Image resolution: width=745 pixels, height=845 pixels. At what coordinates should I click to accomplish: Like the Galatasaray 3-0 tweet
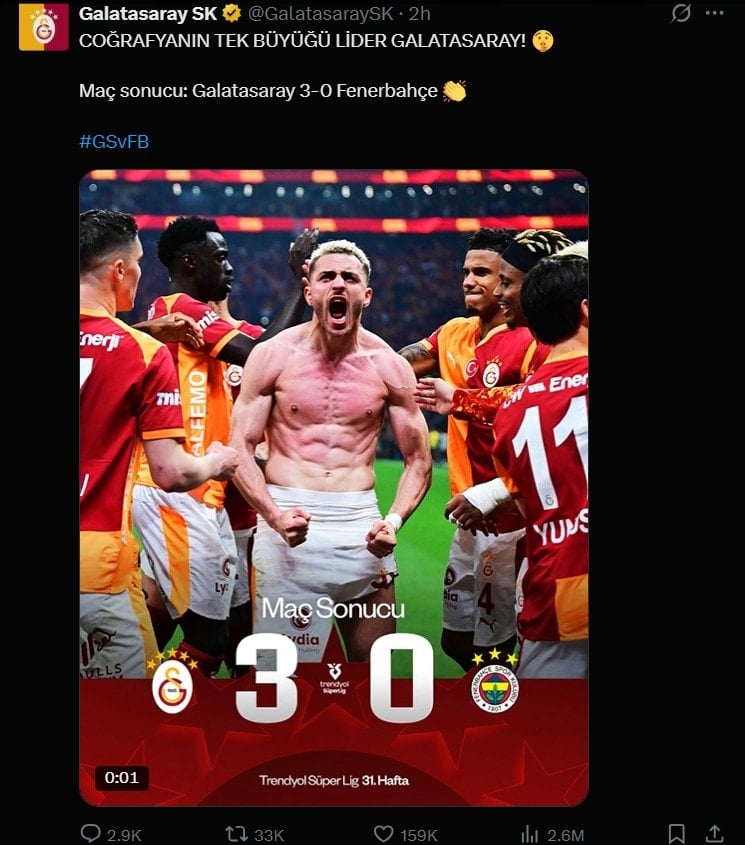coord(384,833)
